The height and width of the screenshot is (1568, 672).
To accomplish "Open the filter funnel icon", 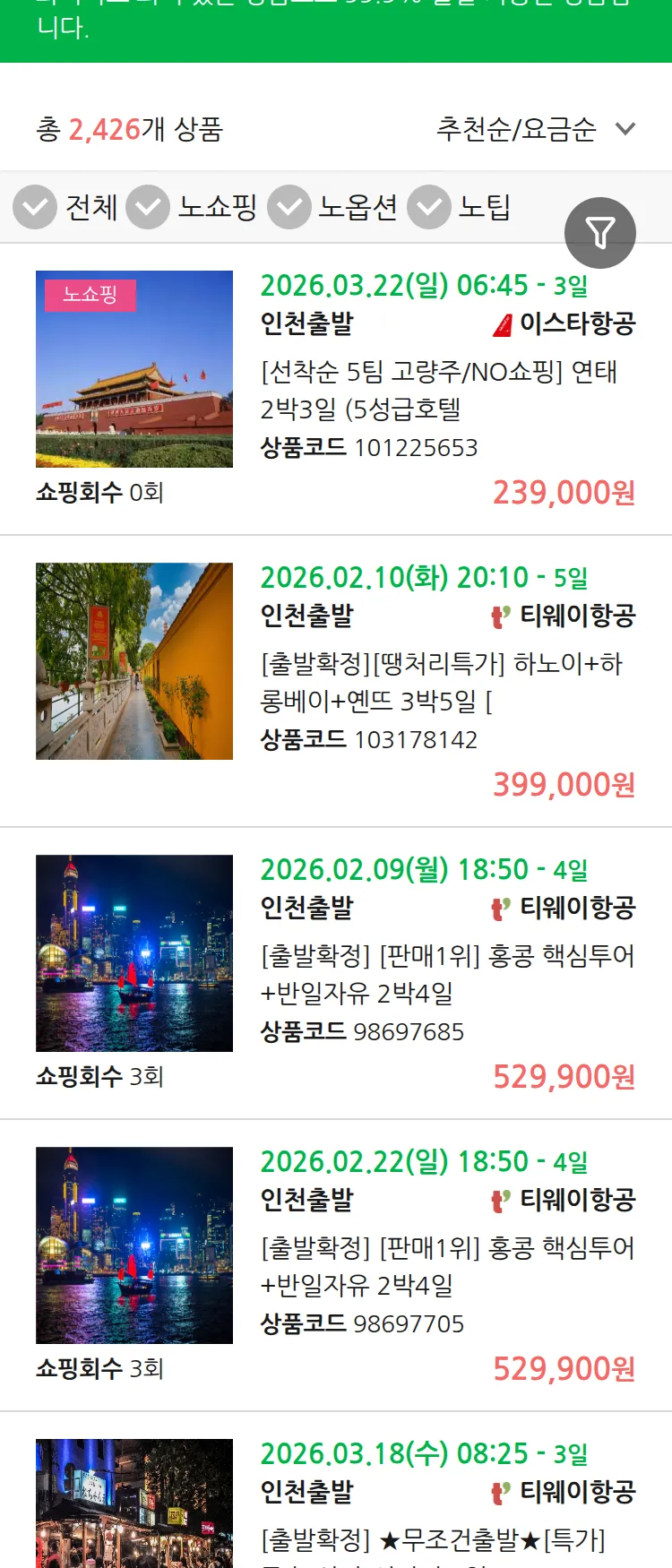I will (x=601, y=232).
